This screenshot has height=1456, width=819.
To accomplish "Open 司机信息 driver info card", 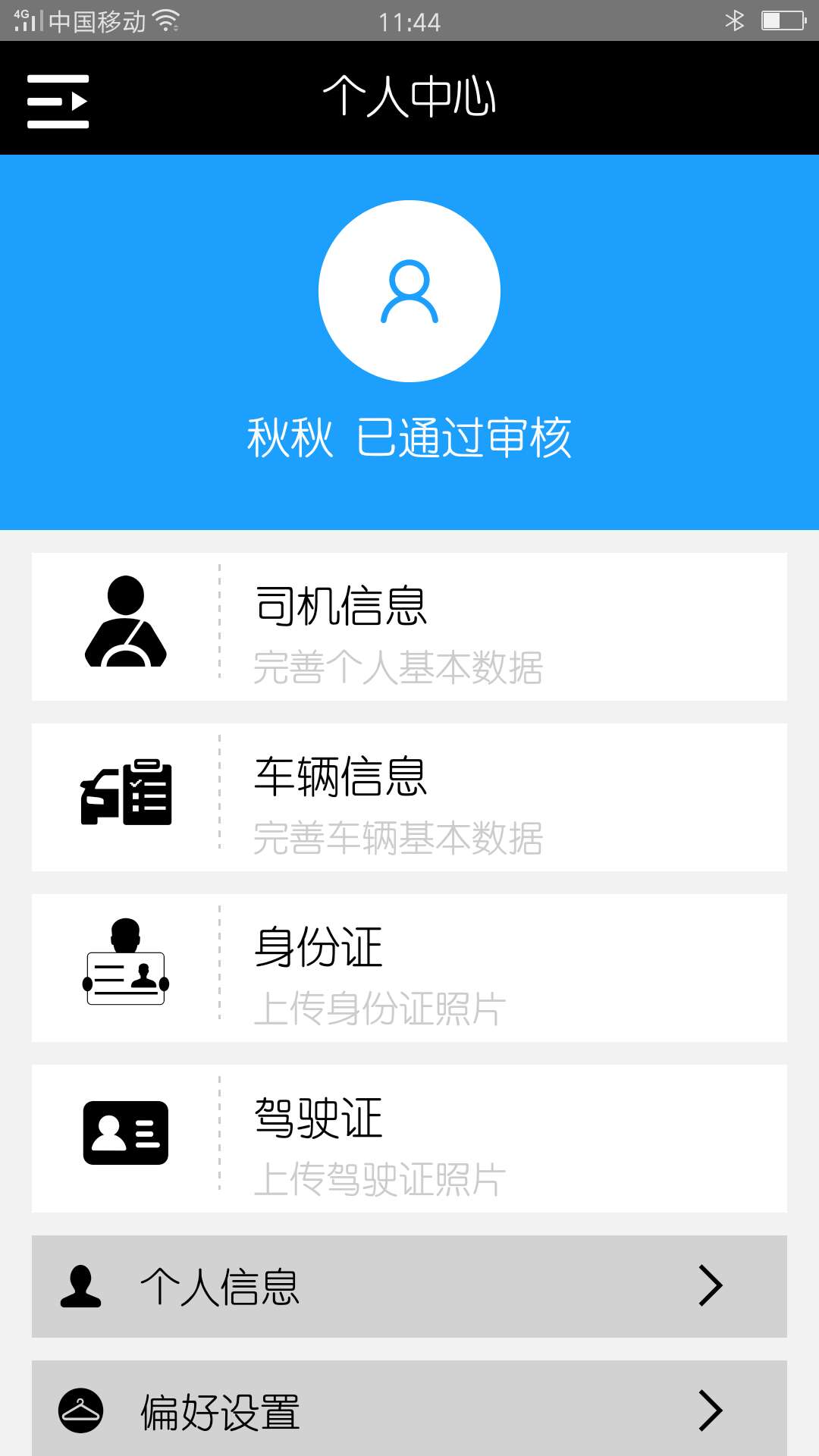I will [409, 626].
